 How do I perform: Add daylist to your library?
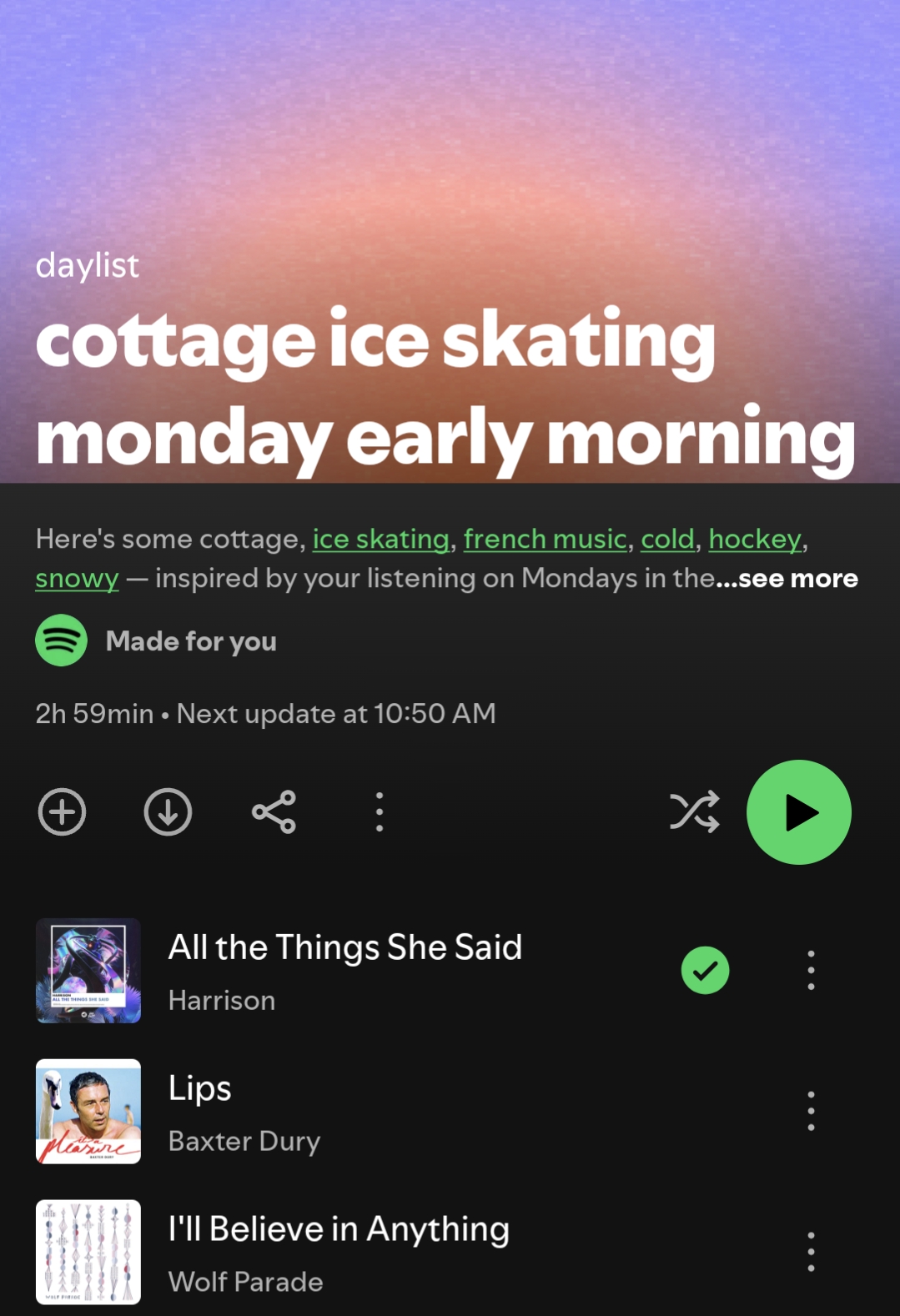(x=62, y=811)
